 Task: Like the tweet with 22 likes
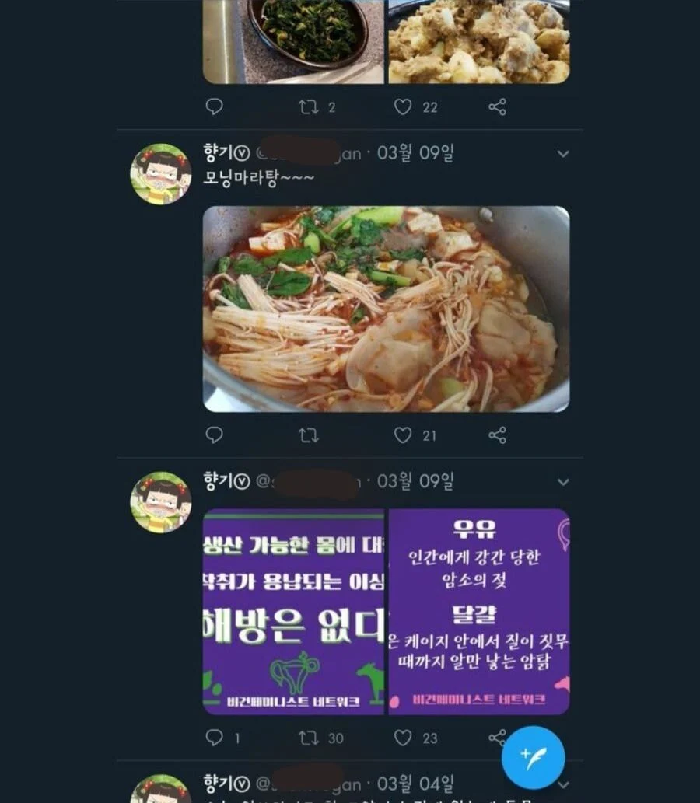(x=402, y=107)
